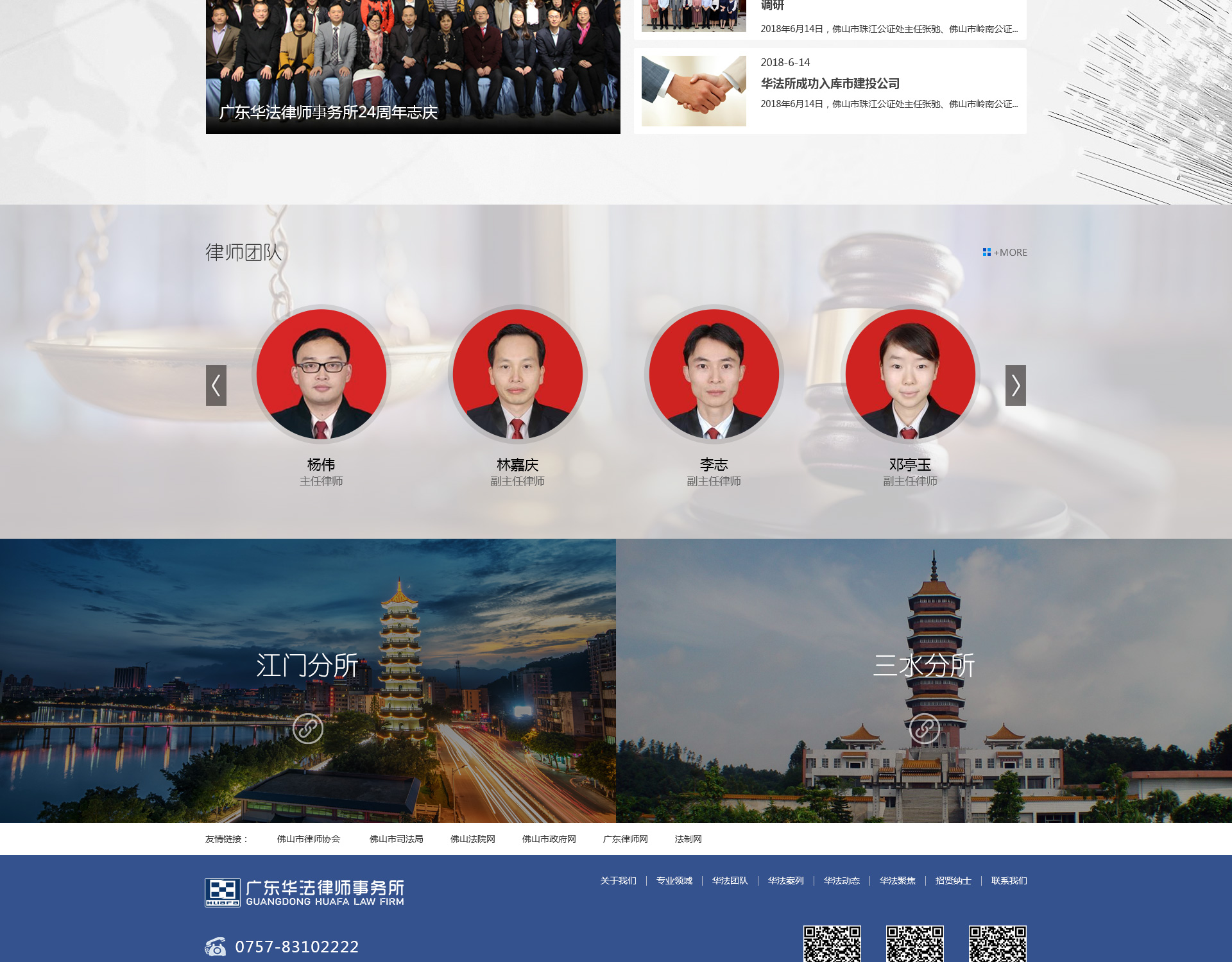The image size is (1232, 962).
Task: Visit 佛山市政府网 link
Action: [x=549, y=839]
